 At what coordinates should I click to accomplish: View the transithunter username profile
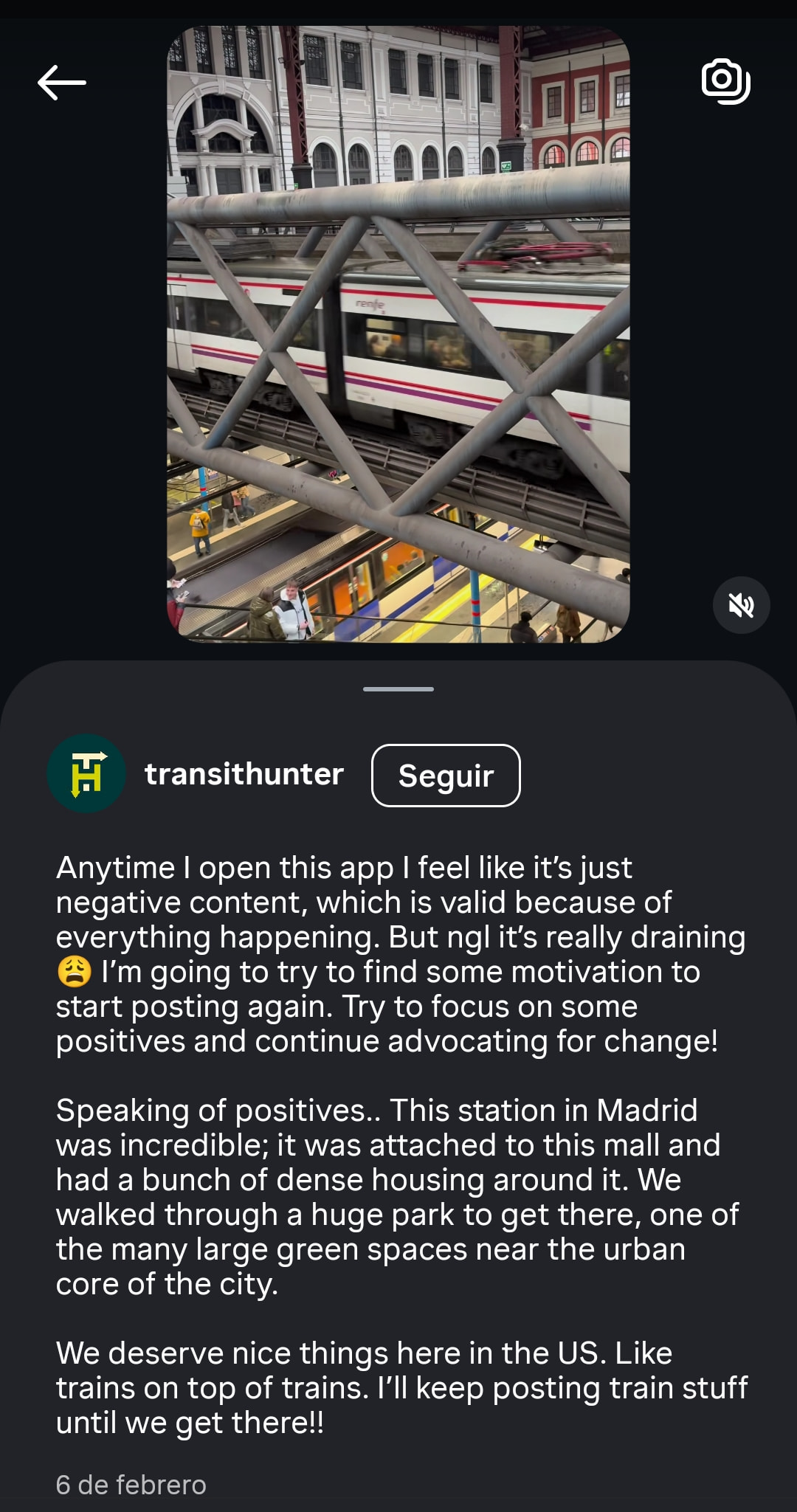point(244,774)
